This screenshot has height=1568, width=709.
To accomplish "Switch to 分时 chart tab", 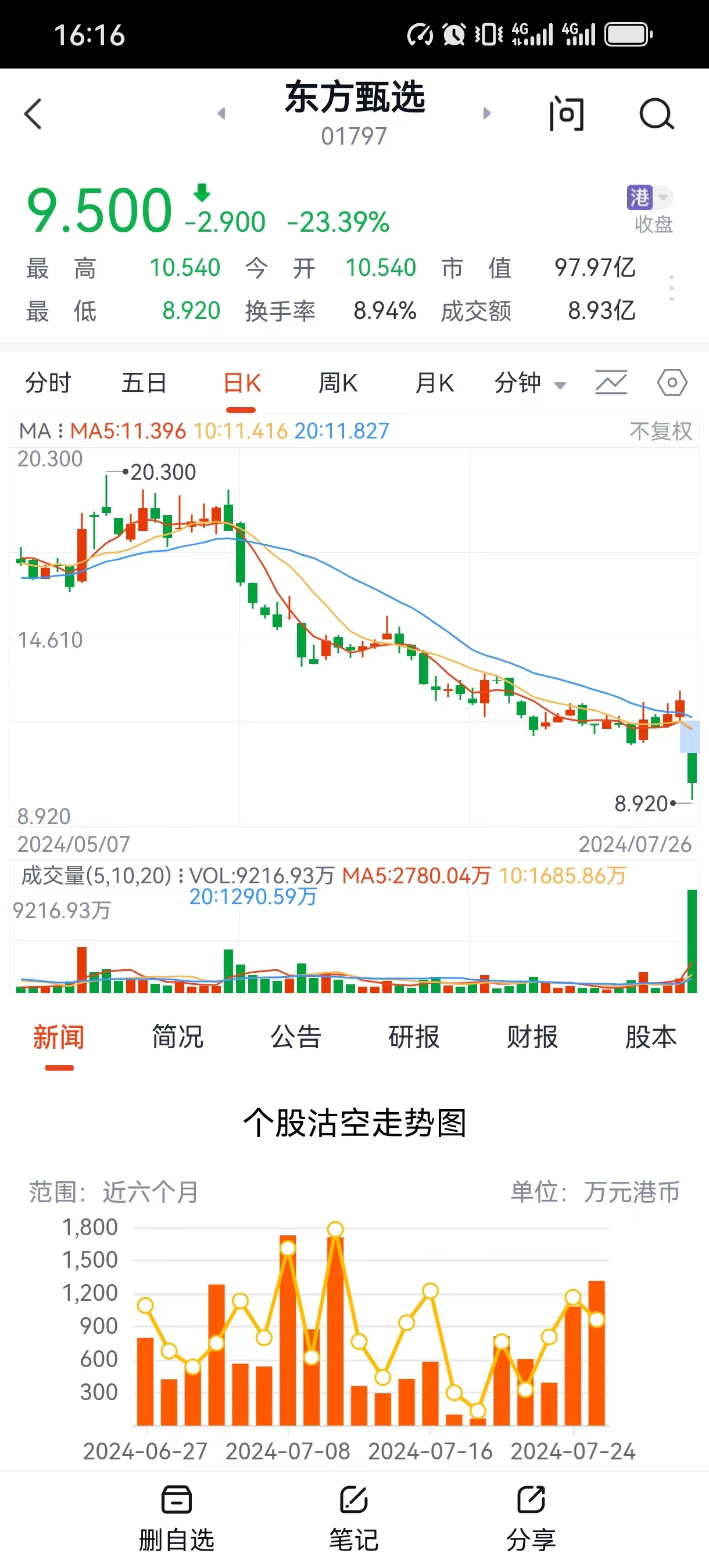I will [x=48, y=383].
